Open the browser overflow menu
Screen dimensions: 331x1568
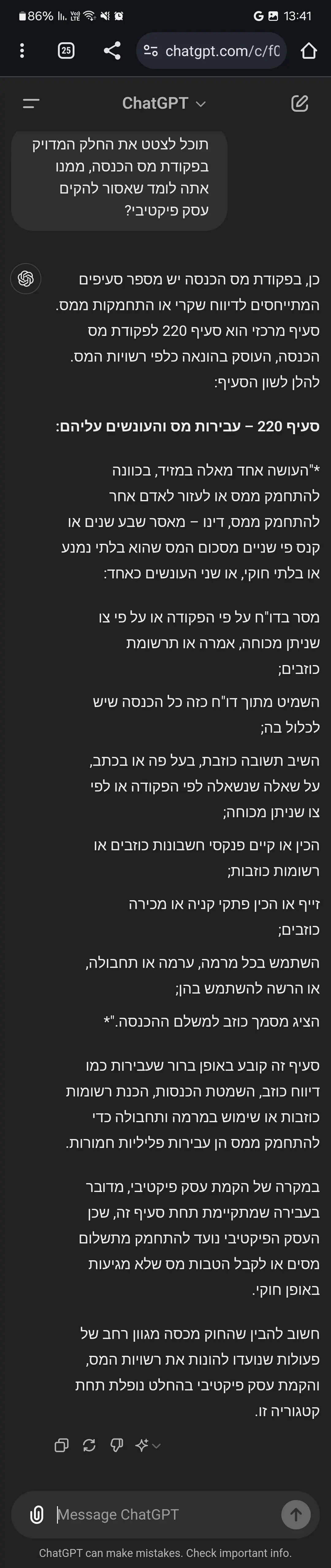click(22, 51)
